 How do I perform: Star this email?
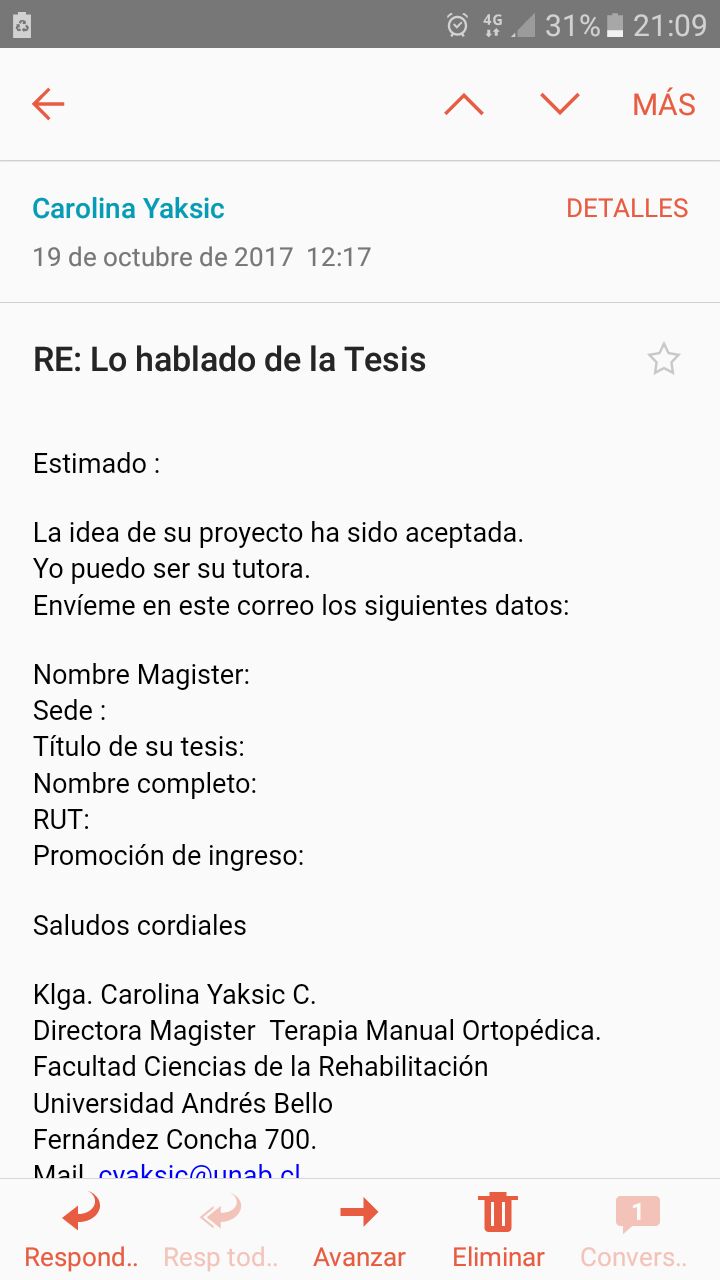[664, 359]
